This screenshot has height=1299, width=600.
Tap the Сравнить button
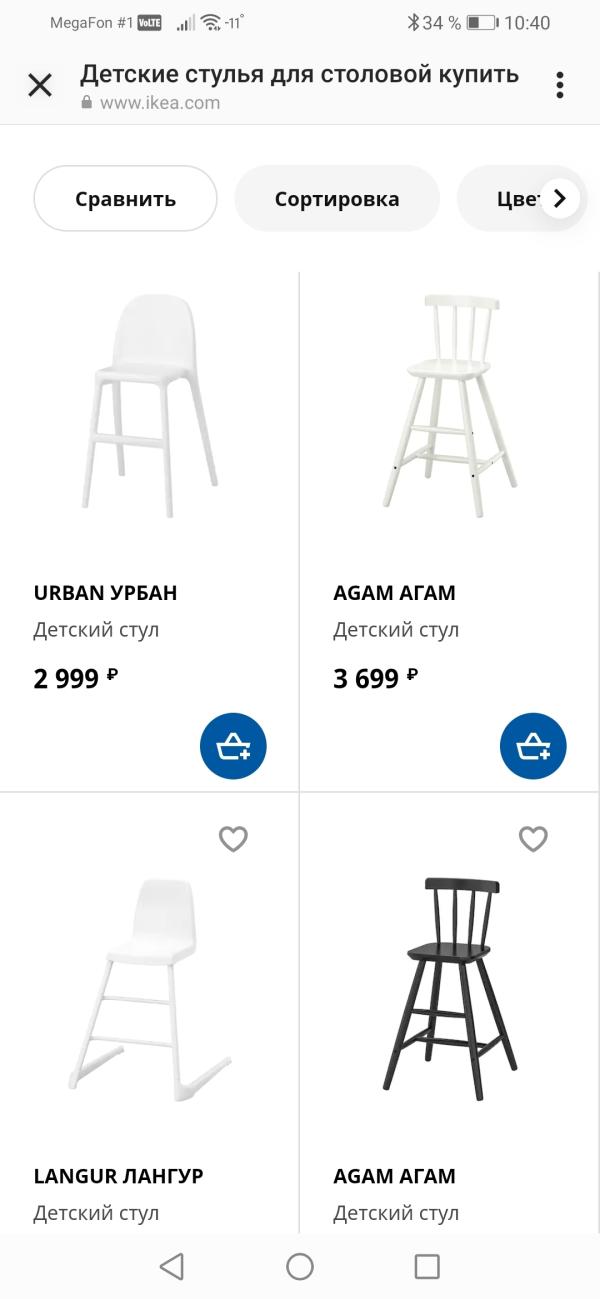pos(125,199)
